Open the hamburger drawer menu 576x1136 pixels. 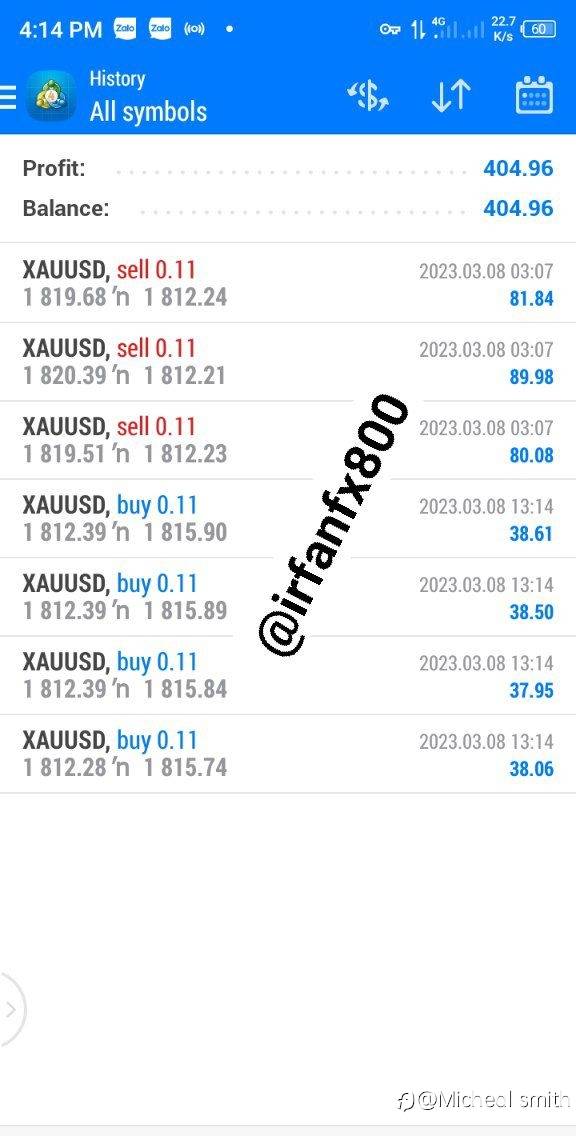coord(7,96)
